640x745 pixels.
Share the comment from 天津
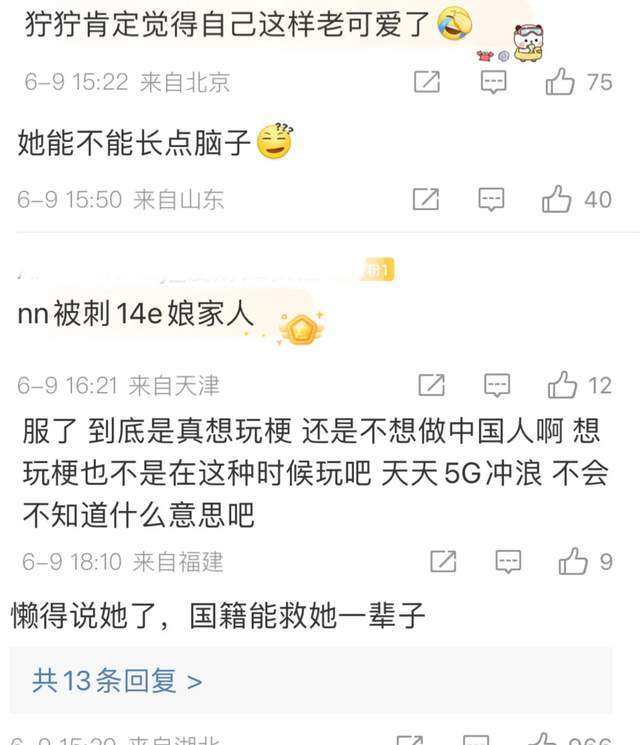[431, 384]
